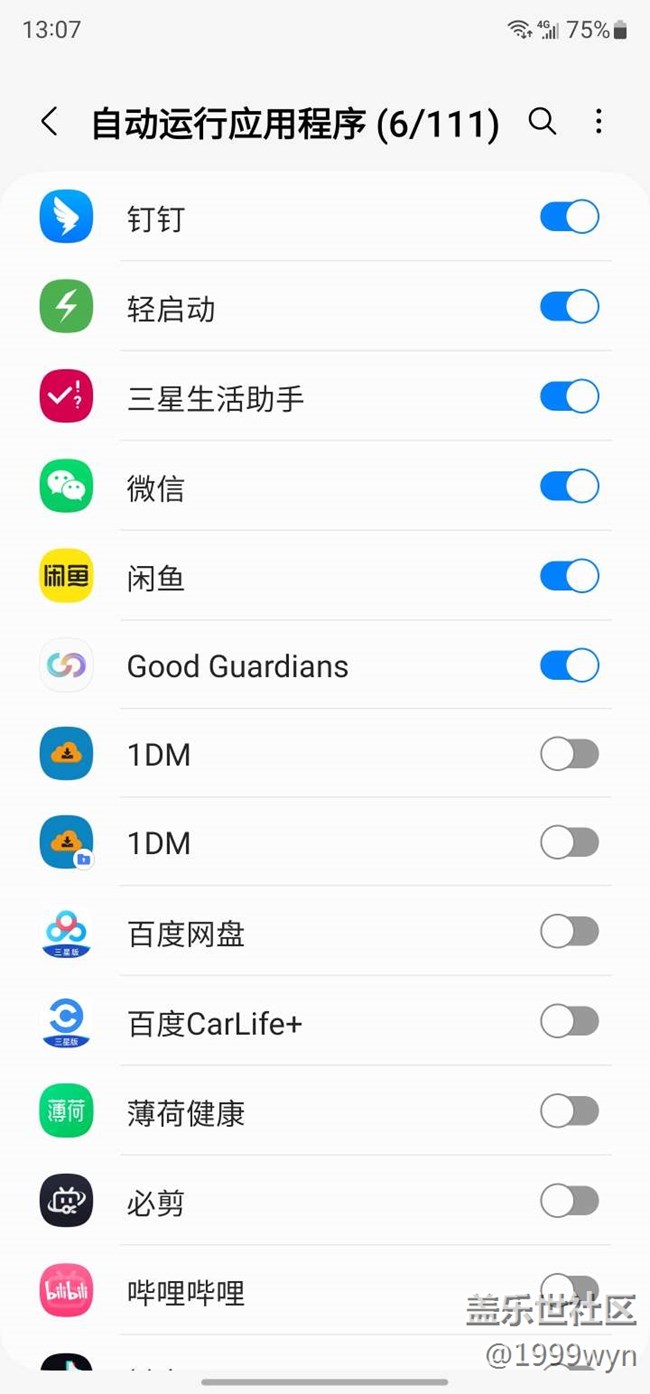Go back from the auto-run apps page
Image resolution: width=650 pixels, height=1394 pixels.
tap(49, 123)
